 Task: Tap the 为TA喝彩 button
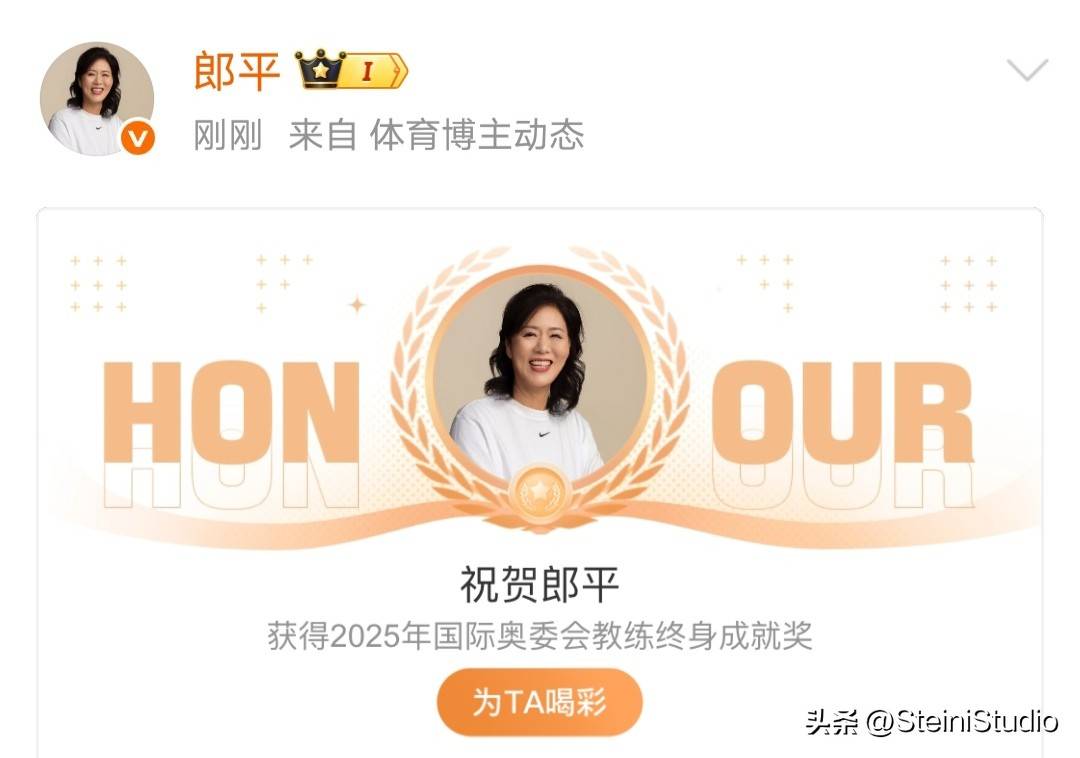coord(539,702)
